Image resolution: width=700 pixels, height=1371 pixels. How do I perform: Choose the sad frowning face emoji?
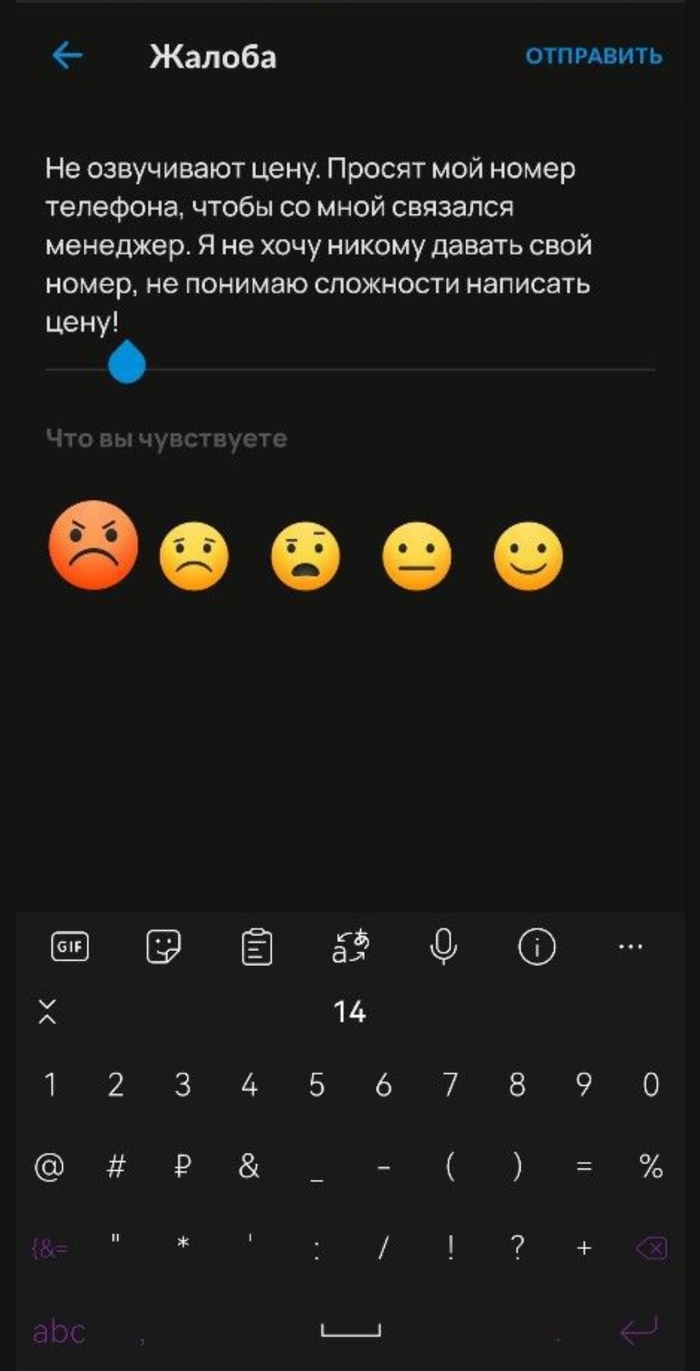point(194,556)
